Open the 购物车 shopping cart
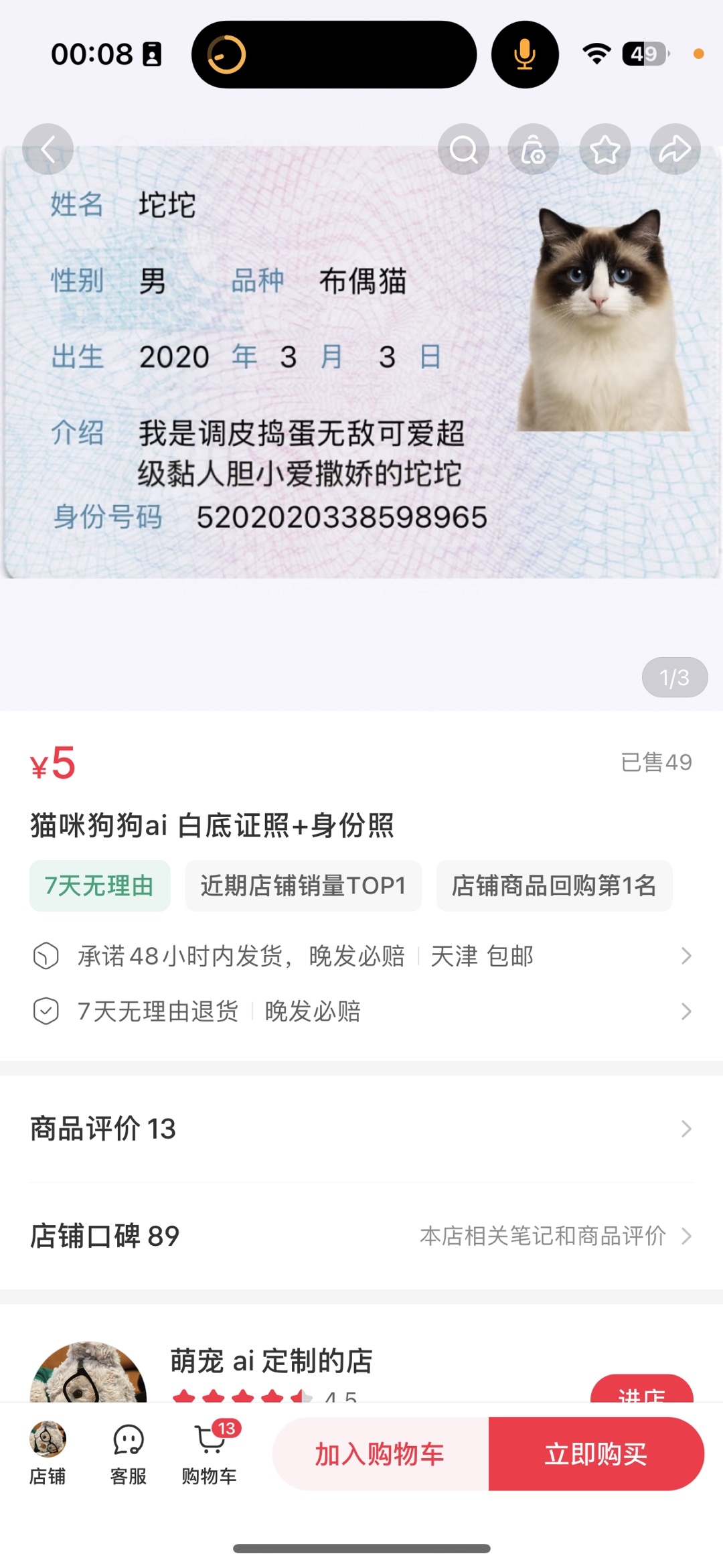The image size is (723, 1568). (210, 1453)
